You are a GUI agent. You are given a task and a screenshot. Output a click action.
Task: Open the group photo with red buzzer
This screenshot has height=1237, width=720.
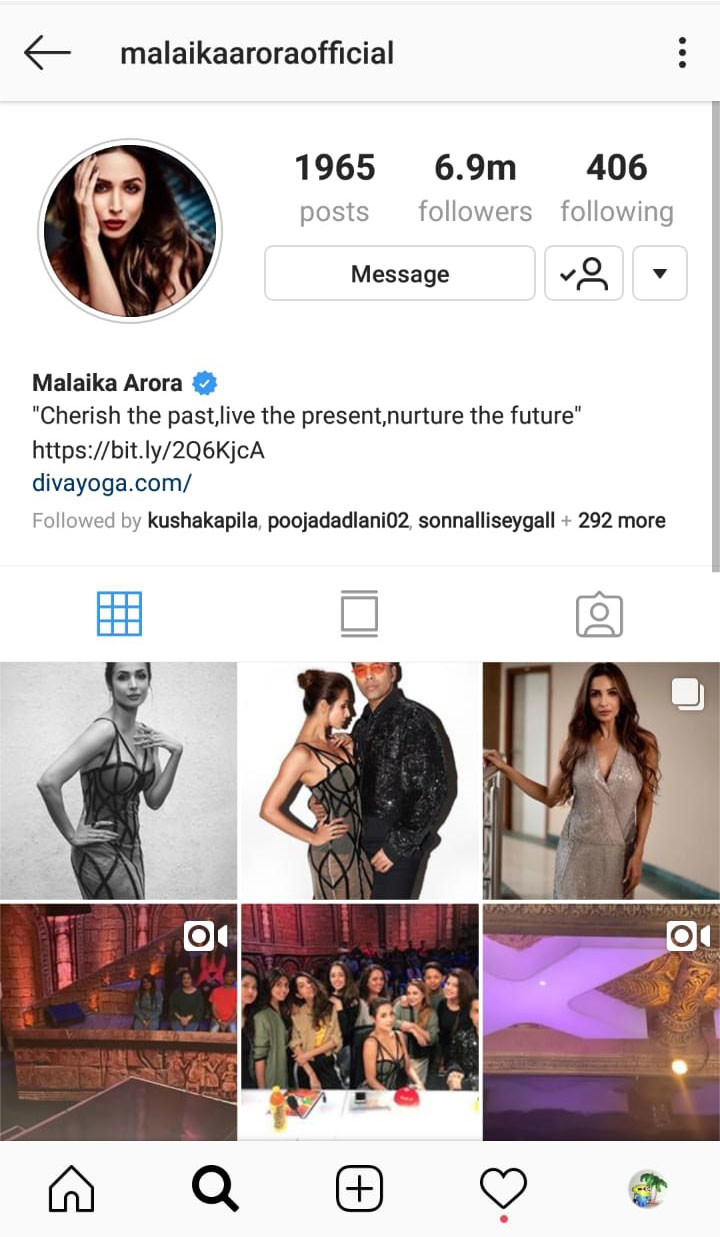tap(360, 1022)
